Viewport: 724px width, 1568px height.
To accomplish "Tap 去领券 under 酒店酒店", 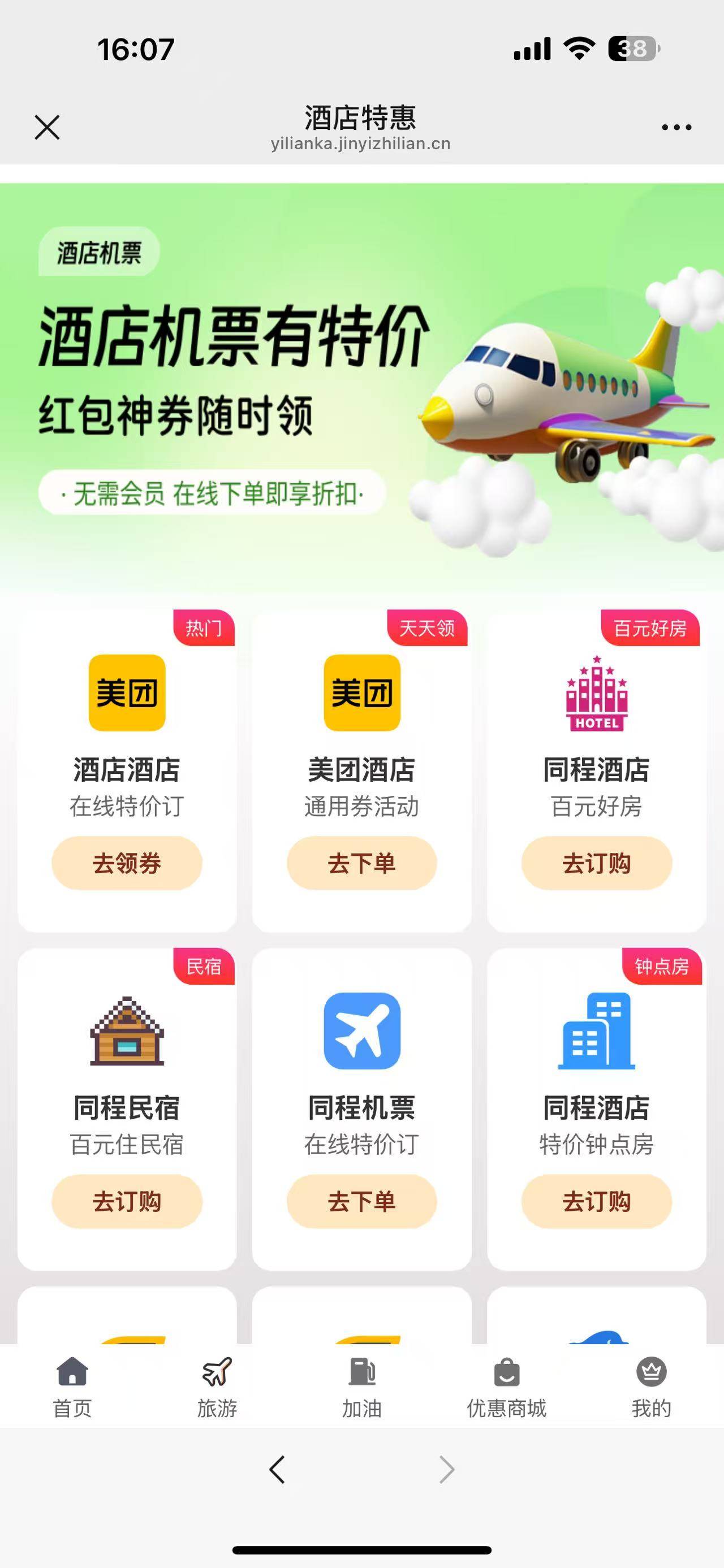I will pos(127,863).
